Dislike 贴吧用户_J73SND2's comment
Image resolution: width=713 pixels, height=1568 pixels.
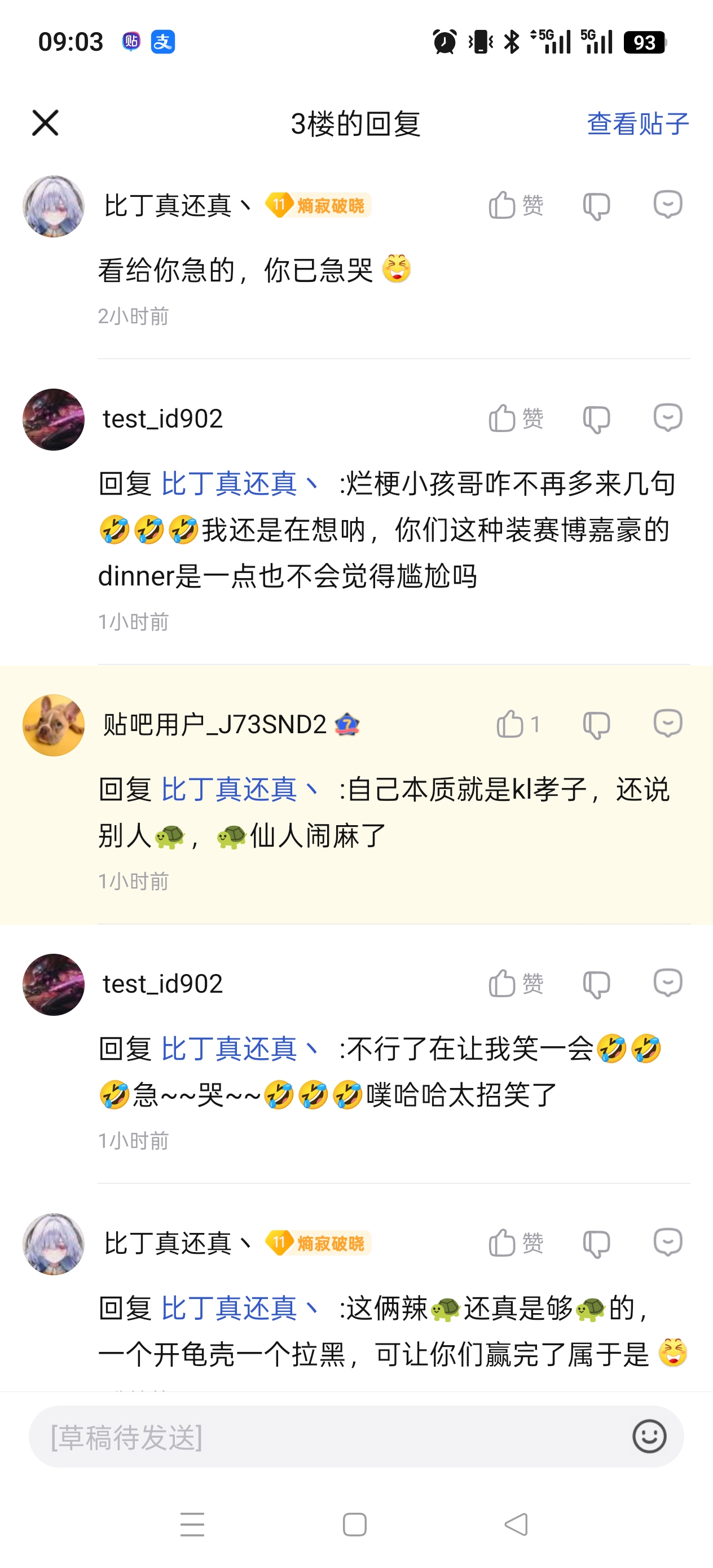(x=596, y=725)
